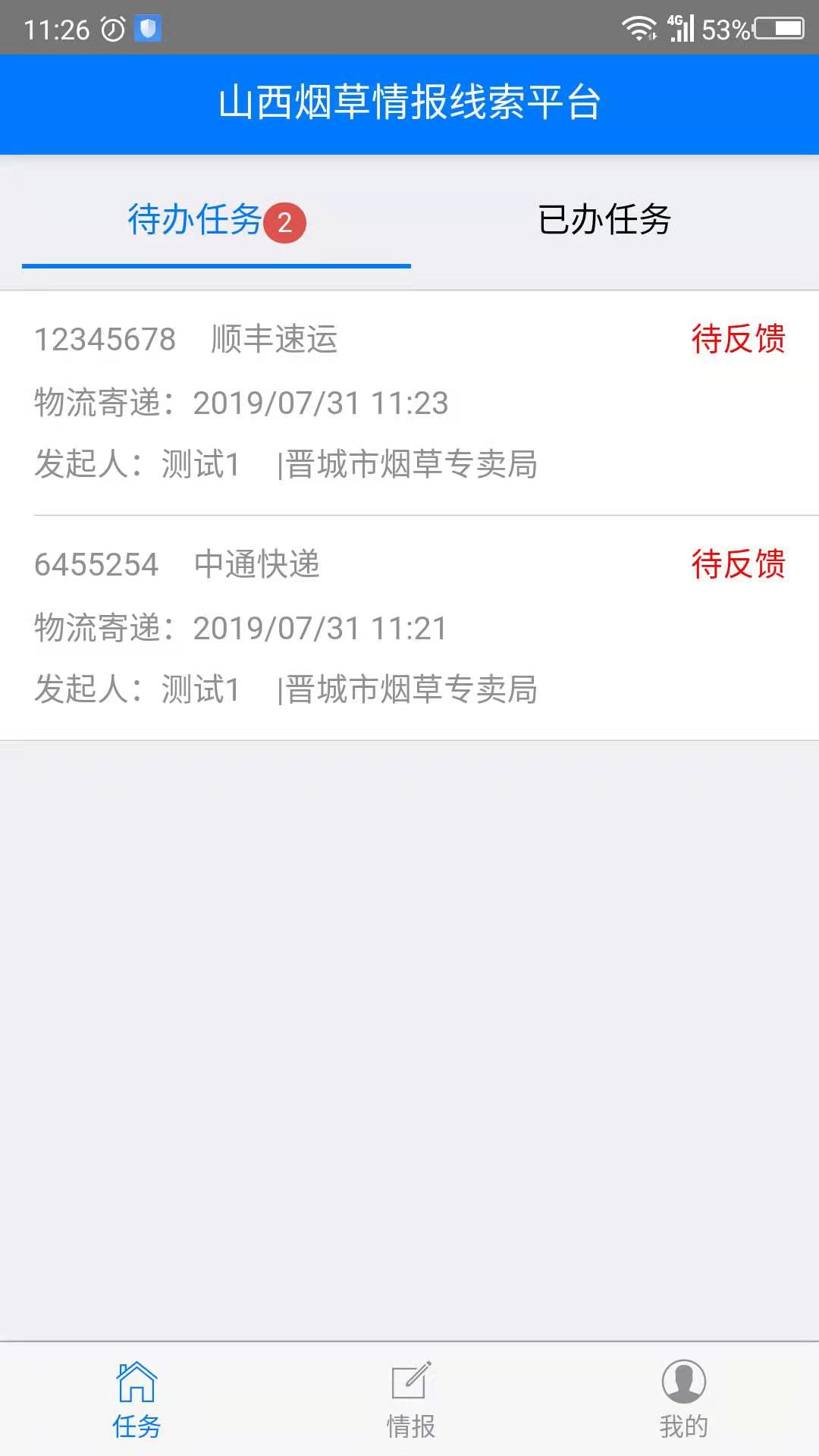The height and width of the screenshot is (1456, 819).
Task: Tap the 山西烟草情报线索平台 title bar
Action: tap(409, 105)
